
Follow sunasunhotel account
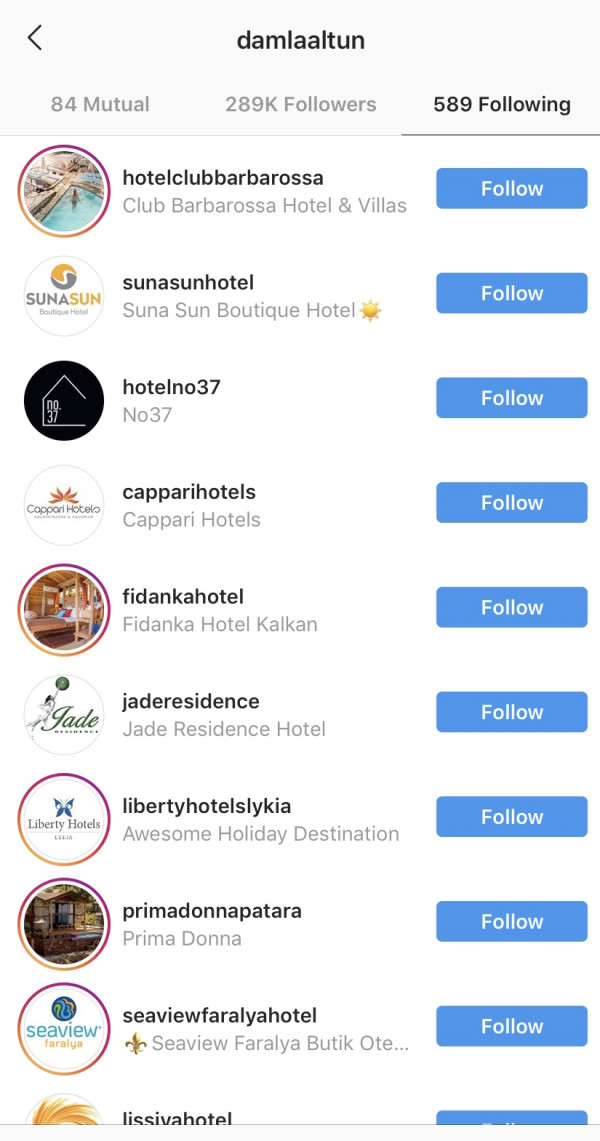click(x=511, y=294)
